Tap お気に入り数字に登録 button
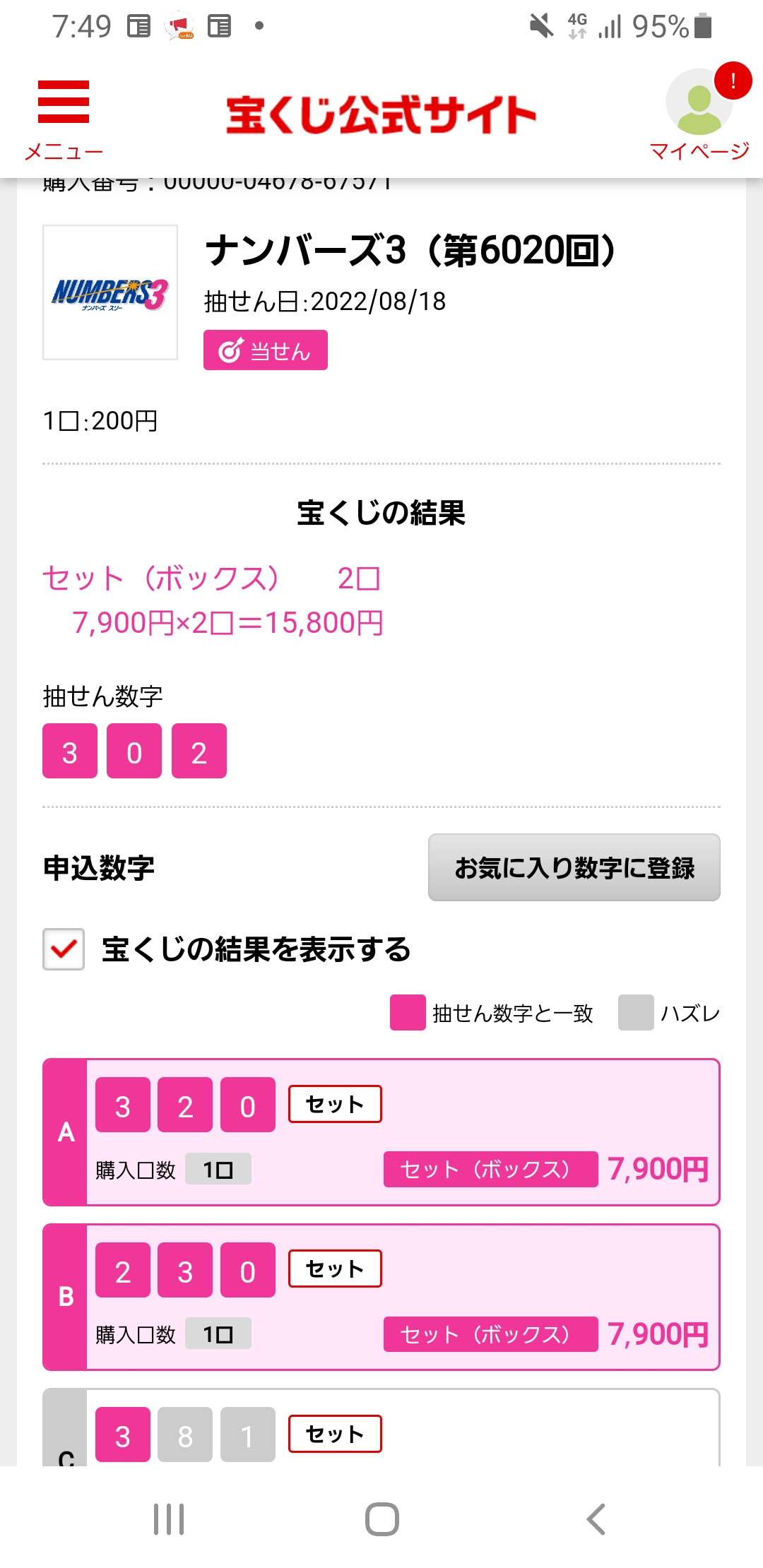763x1568 pixels. click(x=574, y=867)
